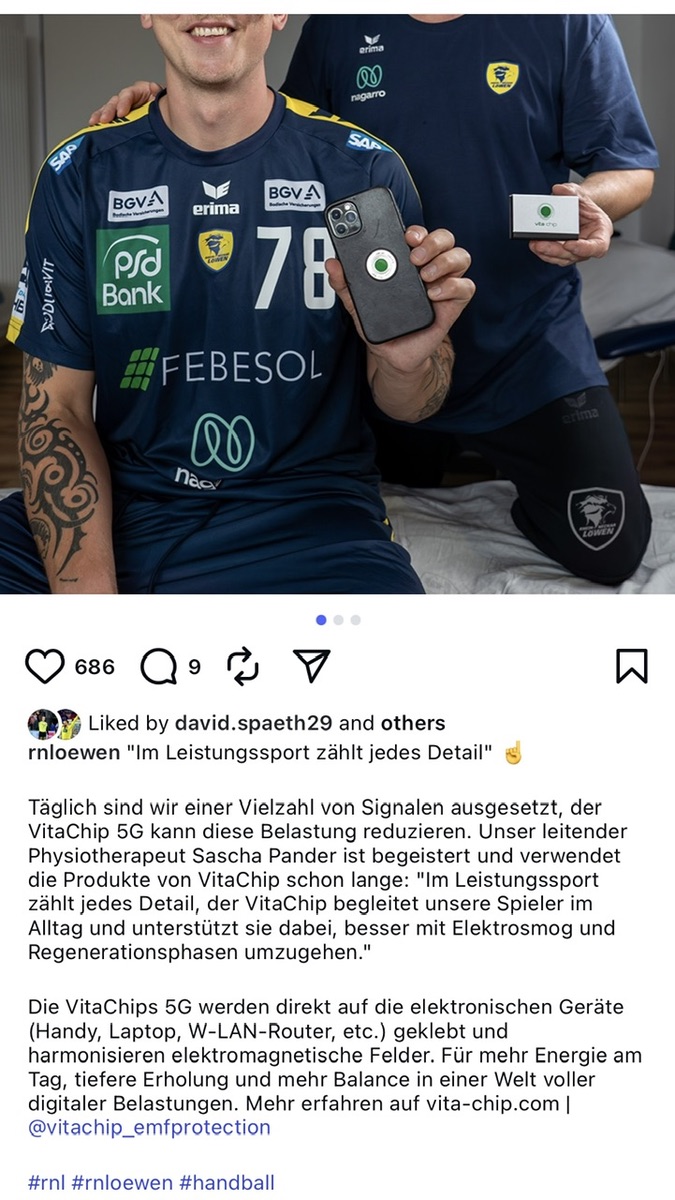The height and width of the screenshot is (1200, 675).
Task: Open the rnloewen profile from caption
Action: click(x=74, y=752)
